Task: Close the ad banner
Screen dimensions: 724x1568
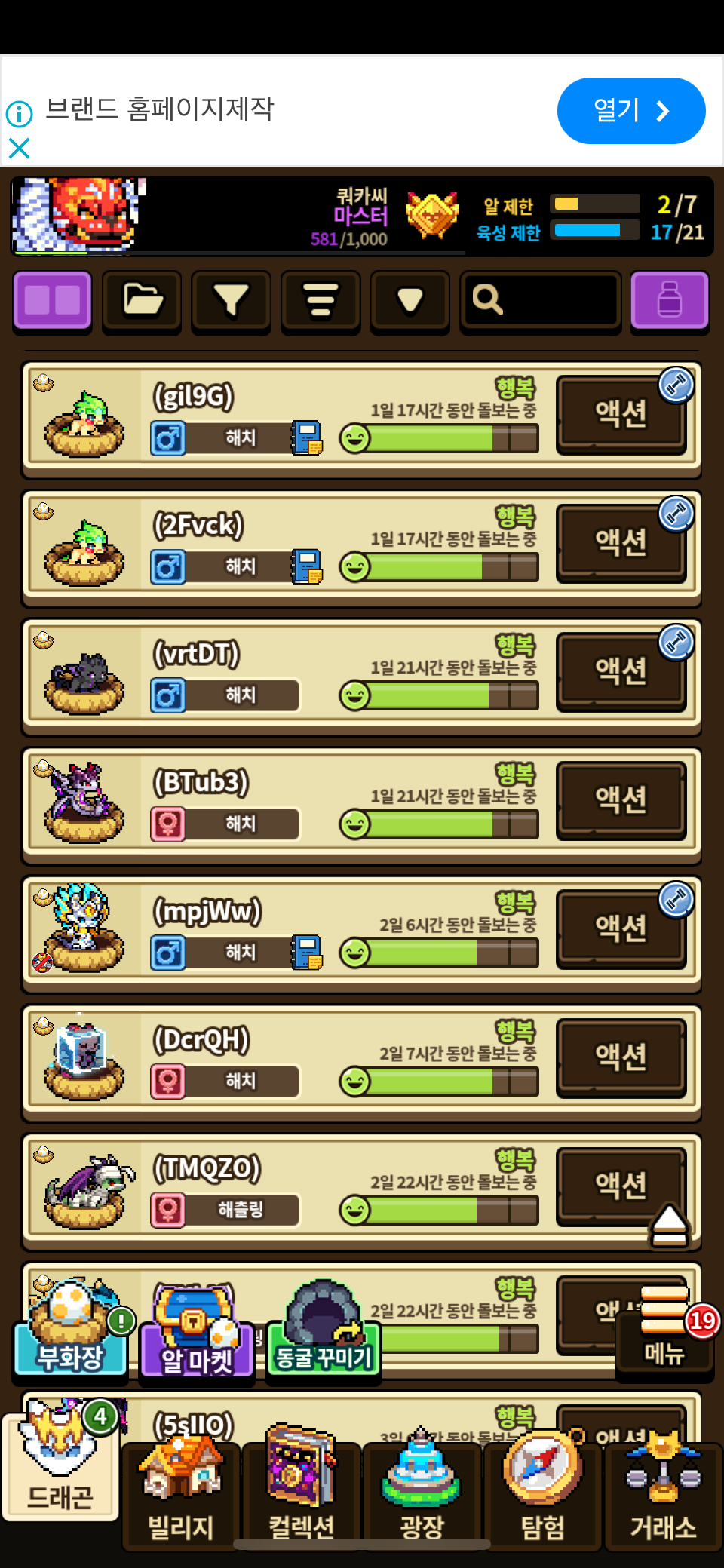Action: pyautogui.click(x=19, y=148)
